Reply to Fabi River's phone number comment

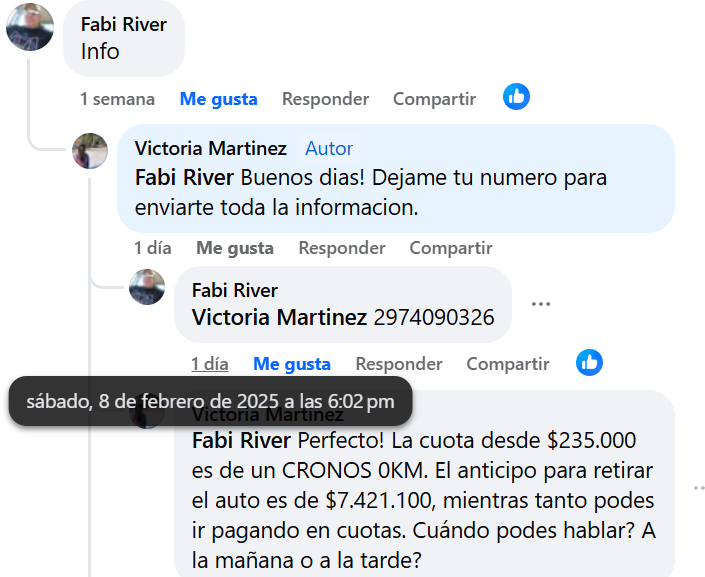[398, 364]
